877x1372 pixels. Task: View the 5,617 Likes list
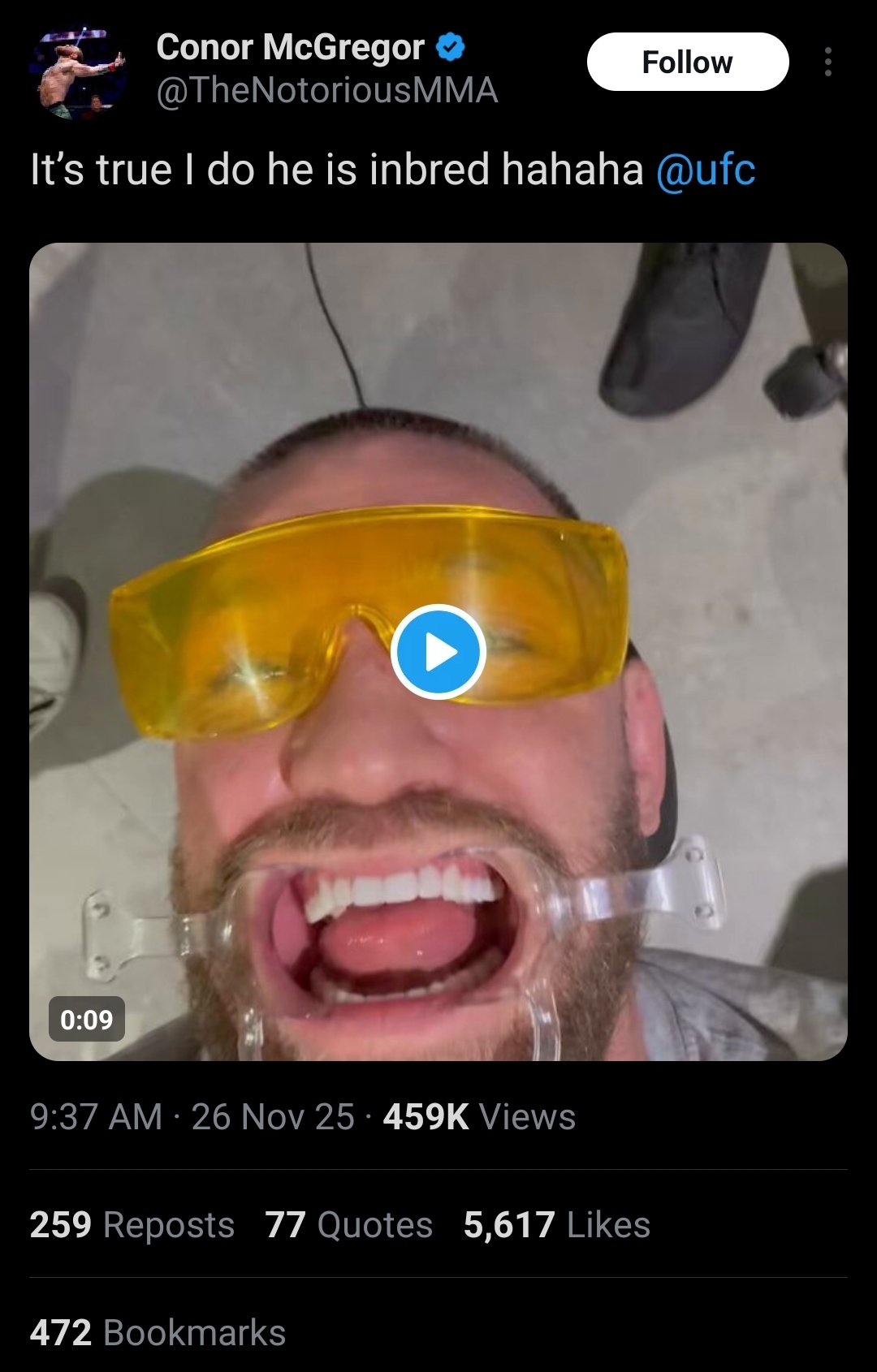(x=556, y=1224)
